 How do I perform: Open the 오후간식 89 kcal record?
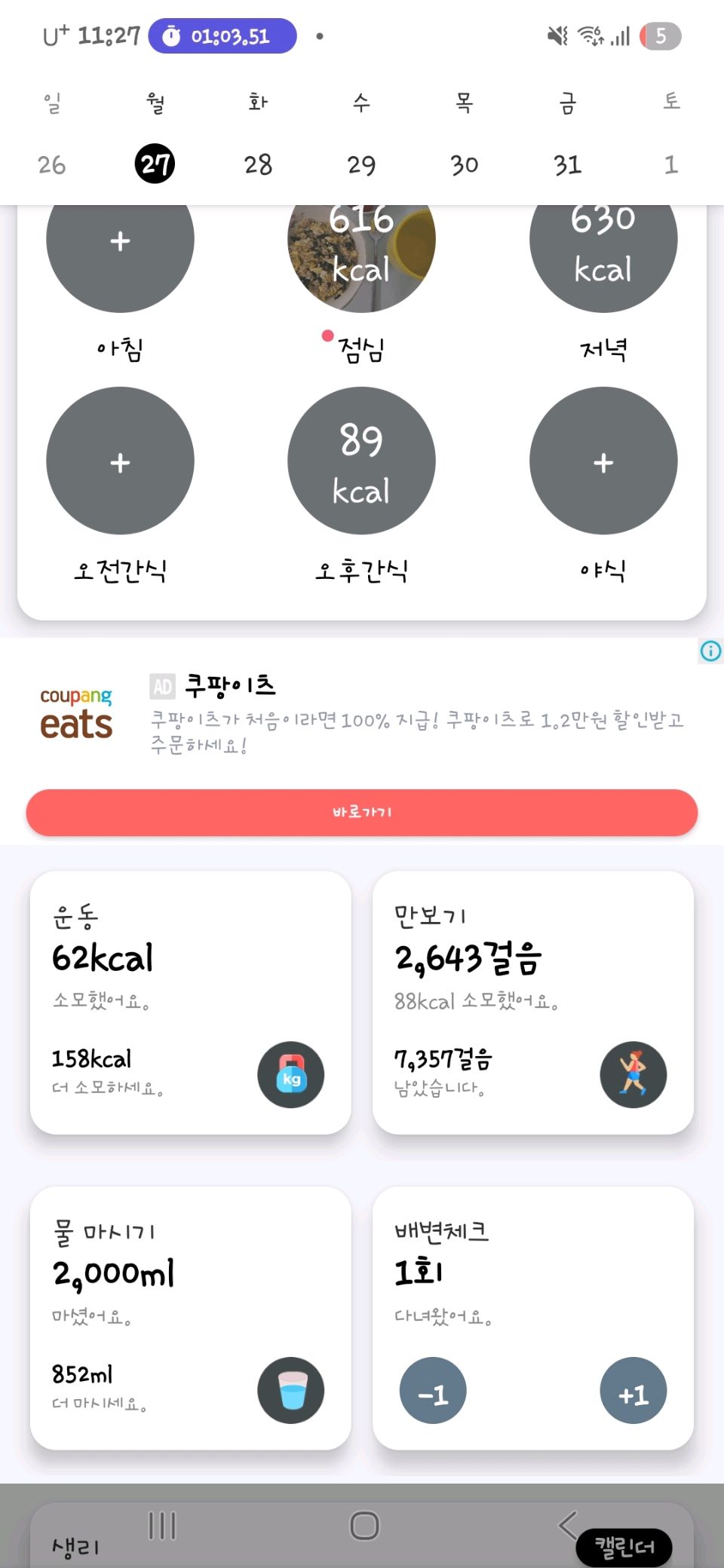pos(361,461)
